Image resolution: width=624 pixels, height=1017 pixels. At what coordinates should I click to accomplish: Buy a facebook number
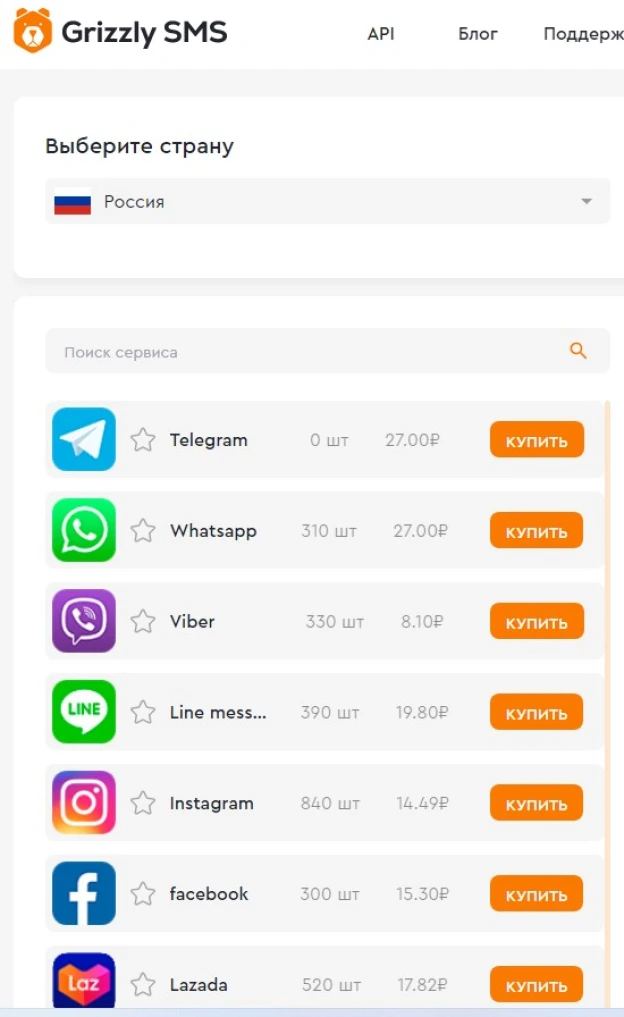pos(536,894)
